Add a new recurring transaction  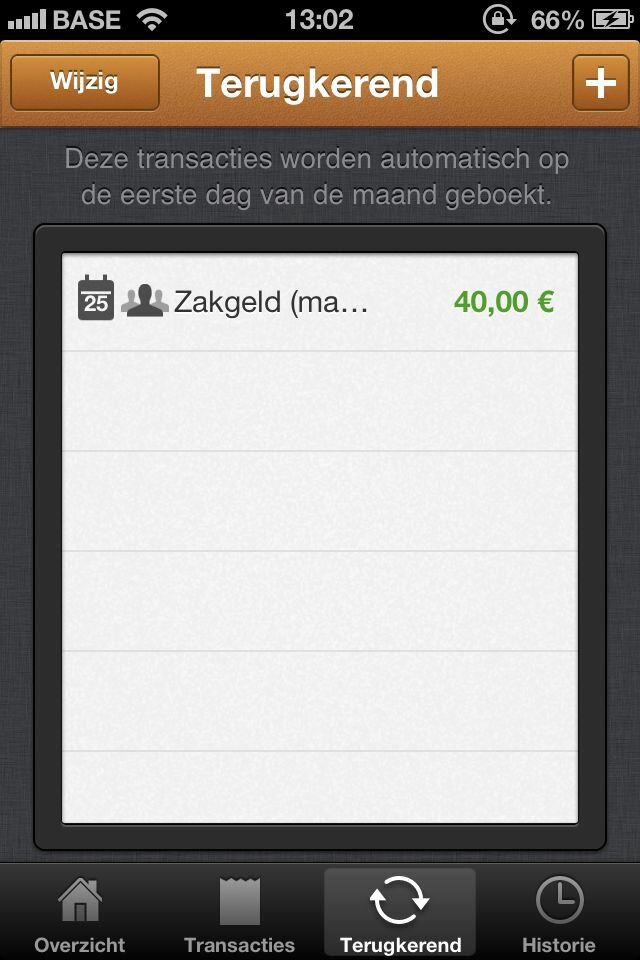600,82
